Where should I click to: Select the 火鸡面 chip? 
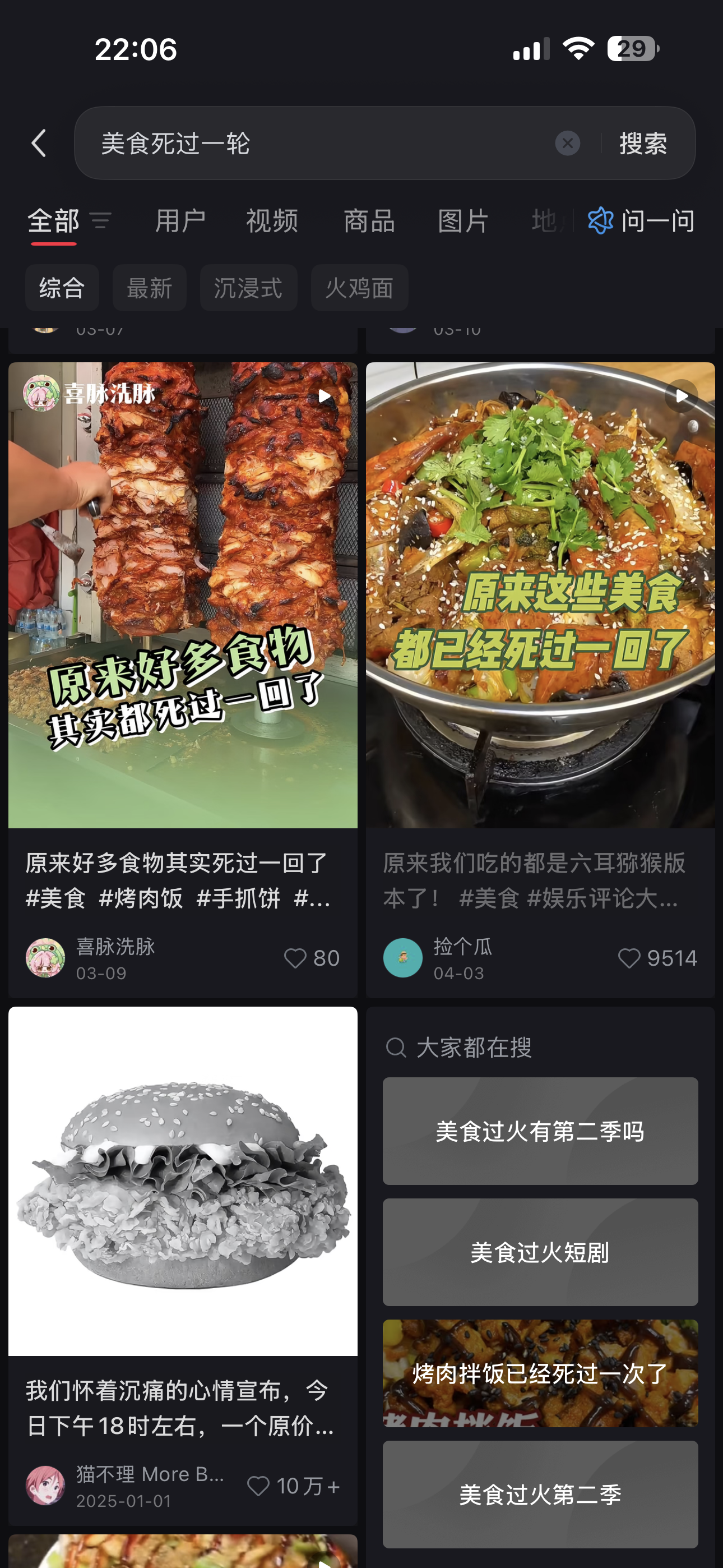click(359, 288)
